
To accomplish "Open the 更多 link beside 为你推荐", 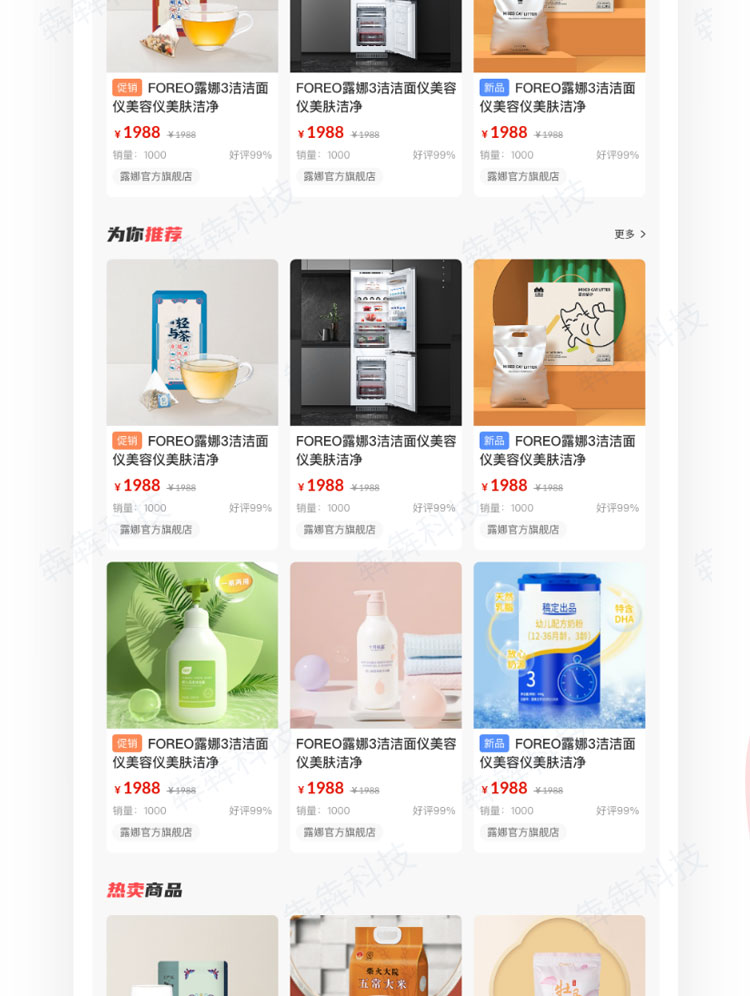I will 629,234.
